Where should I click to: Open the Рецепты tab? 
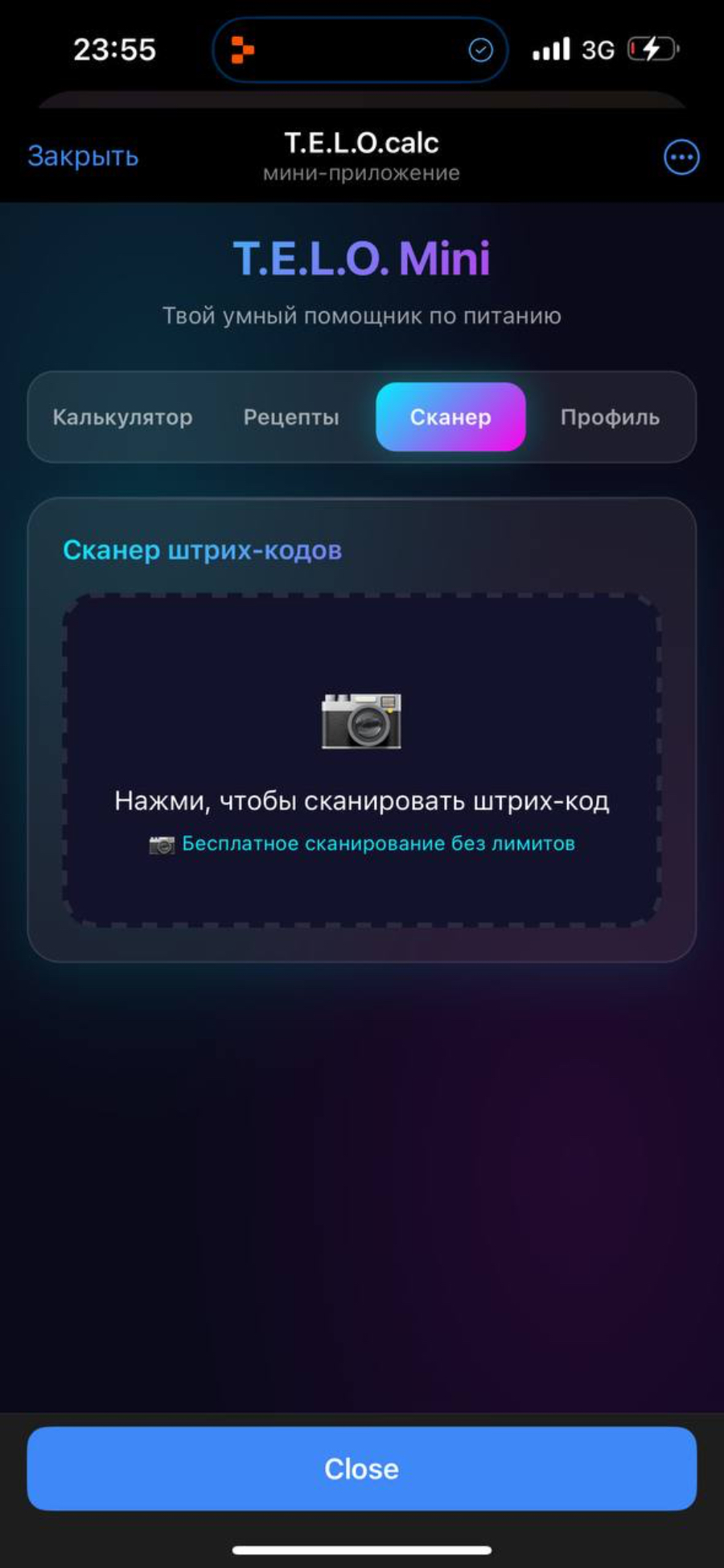291,417
